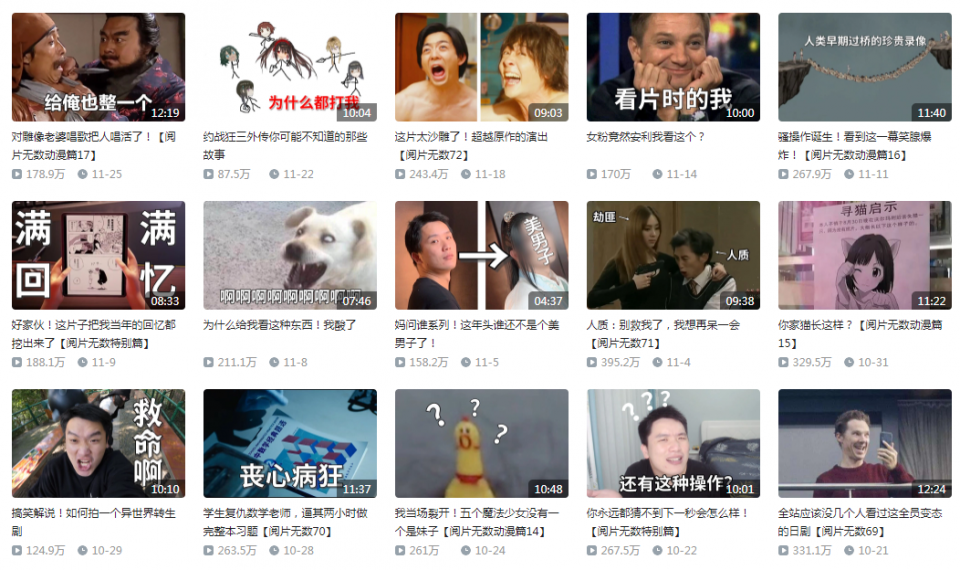Play the 救命啊 thumbnail video

(98, 443)
